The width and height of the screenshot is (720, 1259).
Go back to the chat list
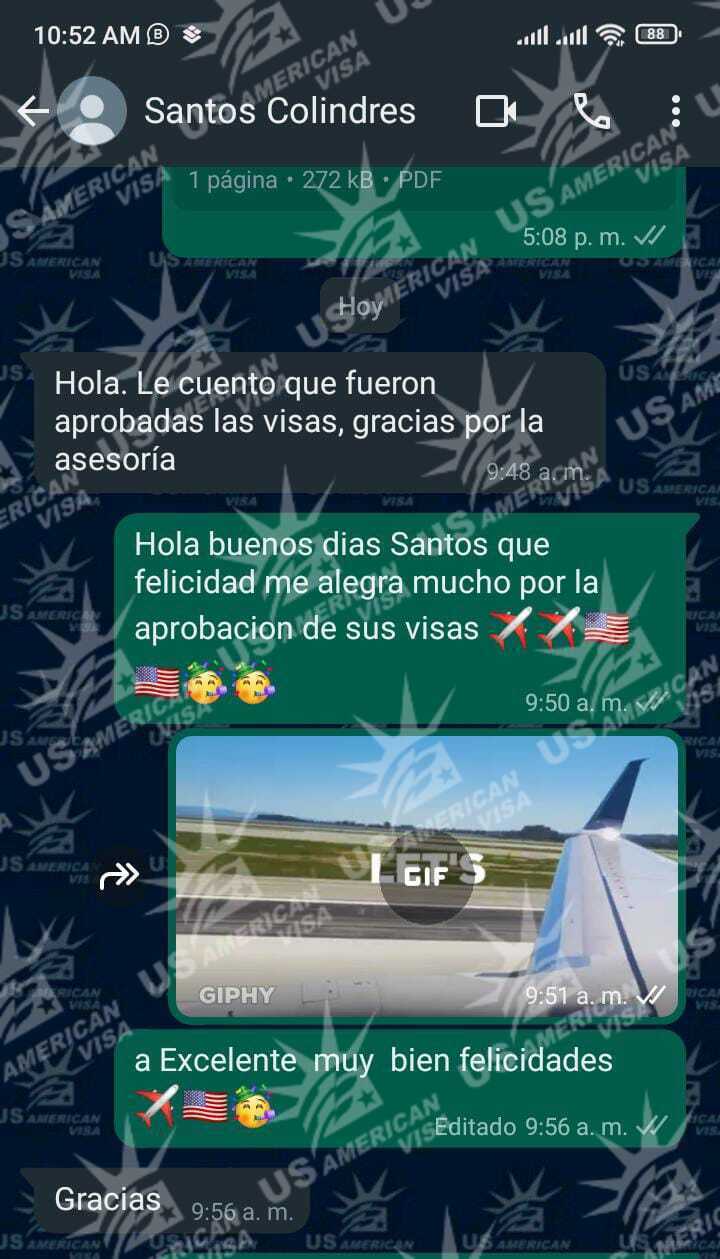[31, 111]
